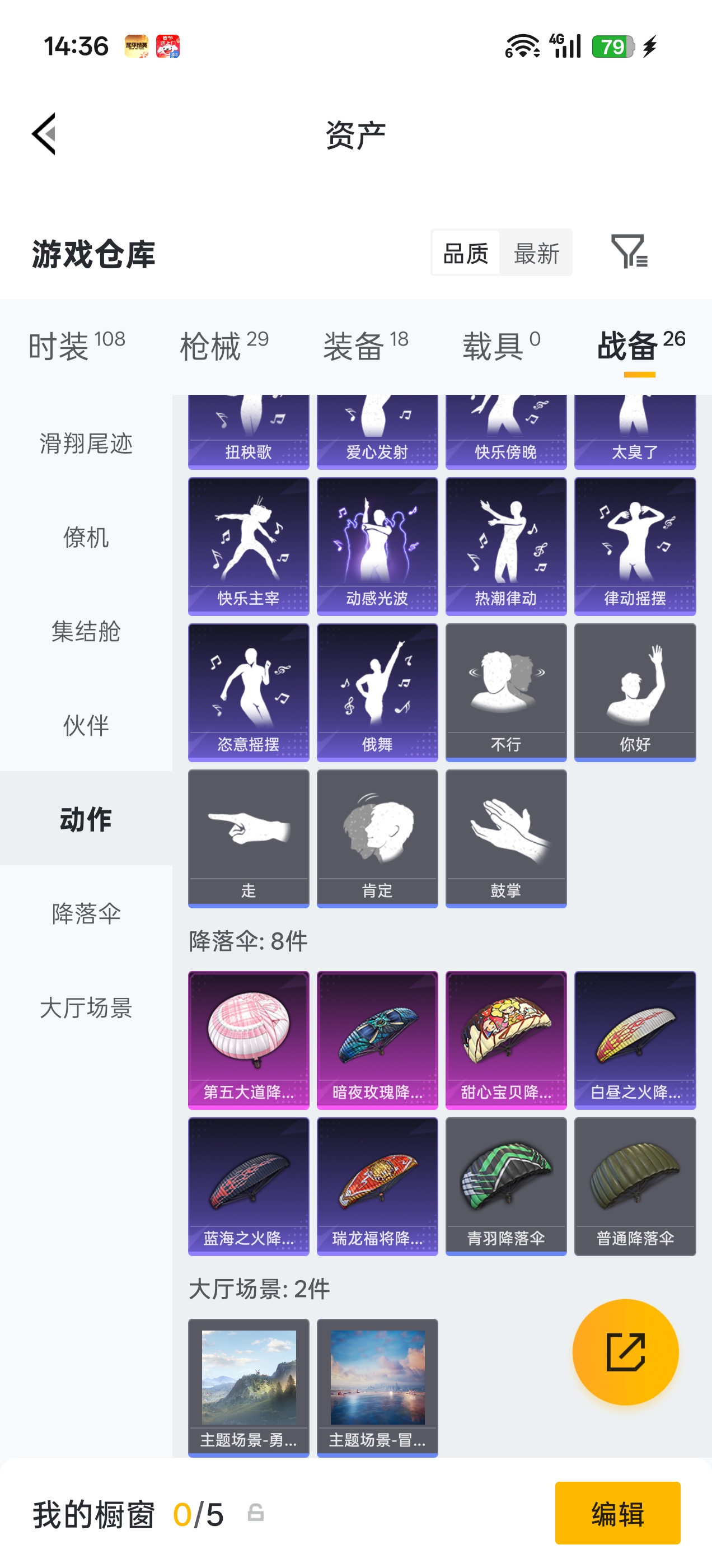Viewport: 712px width, 1568px height.
Task: Open the 甜心宝贝 parachute item
Action: pos(505,1040)
